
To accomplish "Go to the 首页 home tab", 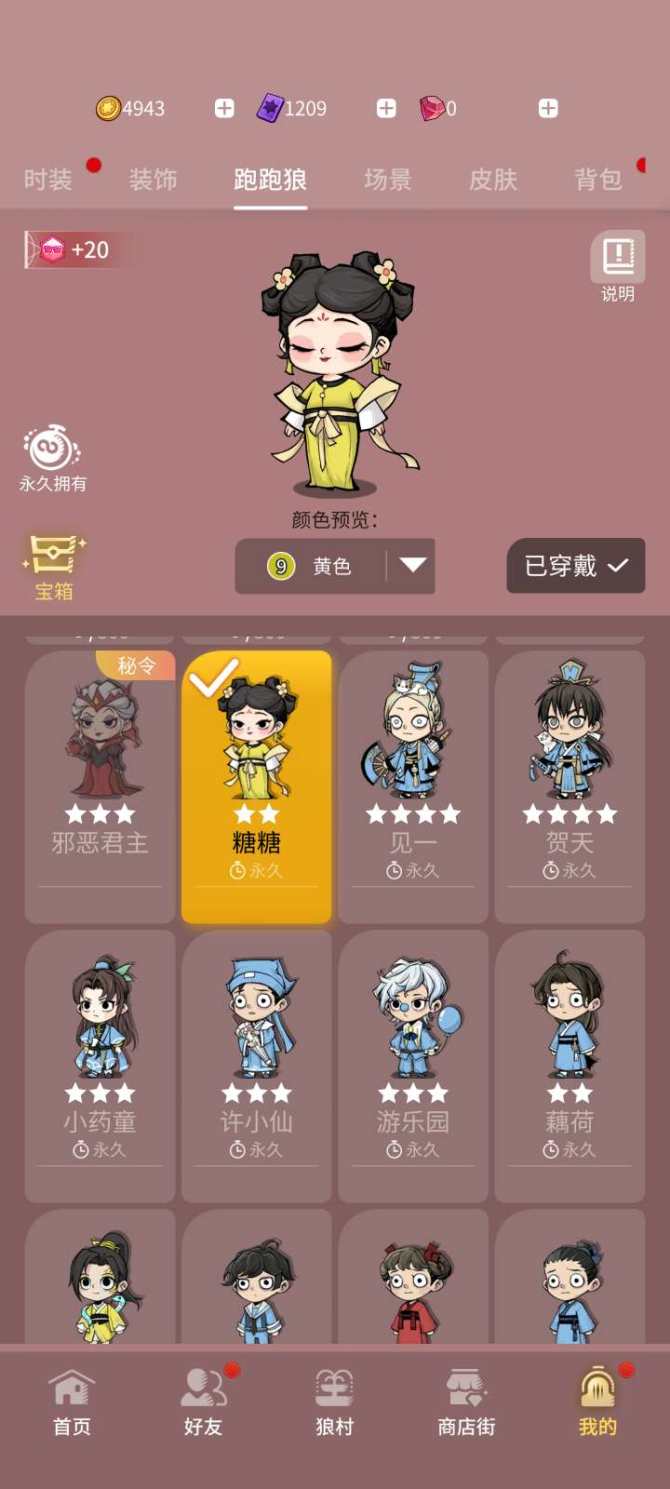I will click(x=72, y=1402).
